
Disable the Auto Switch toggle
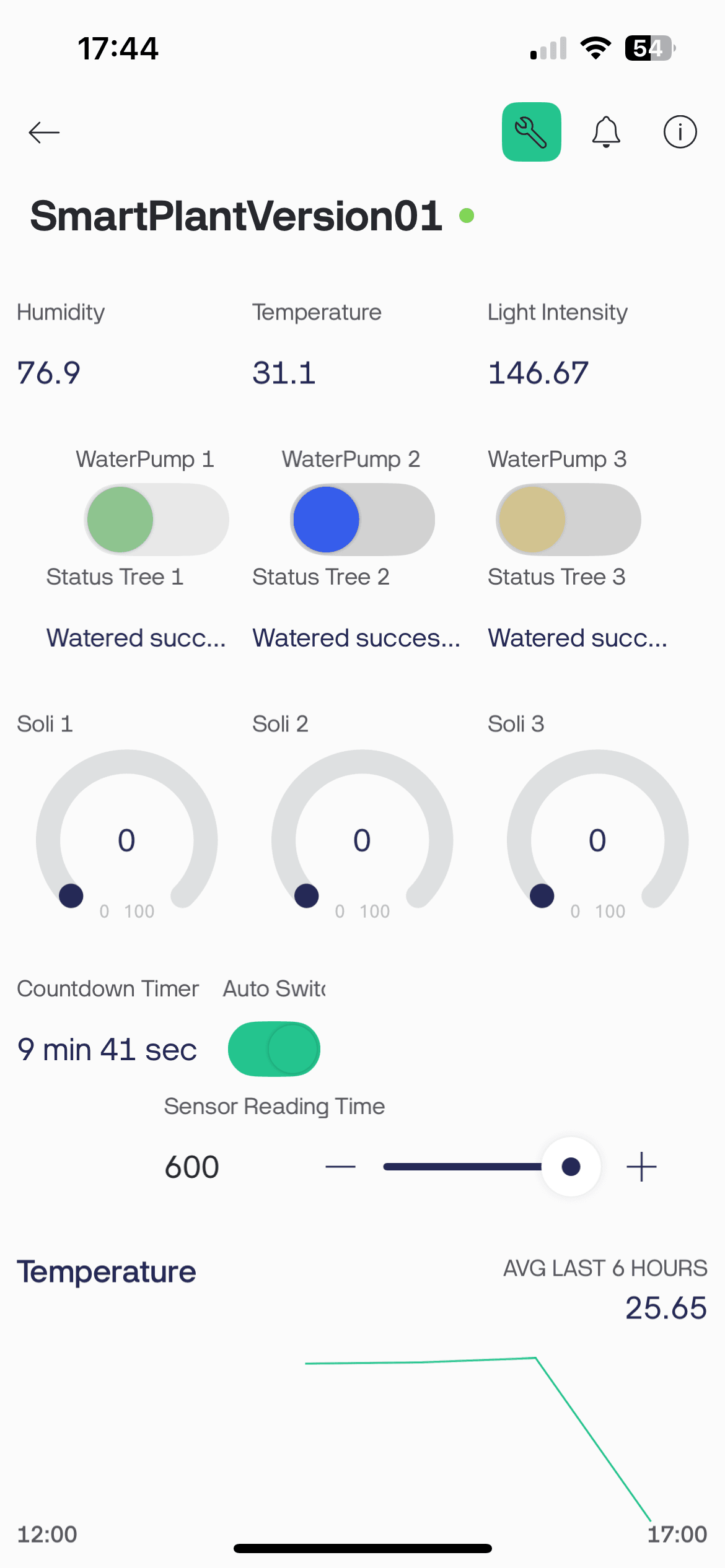click(273, 1048)
